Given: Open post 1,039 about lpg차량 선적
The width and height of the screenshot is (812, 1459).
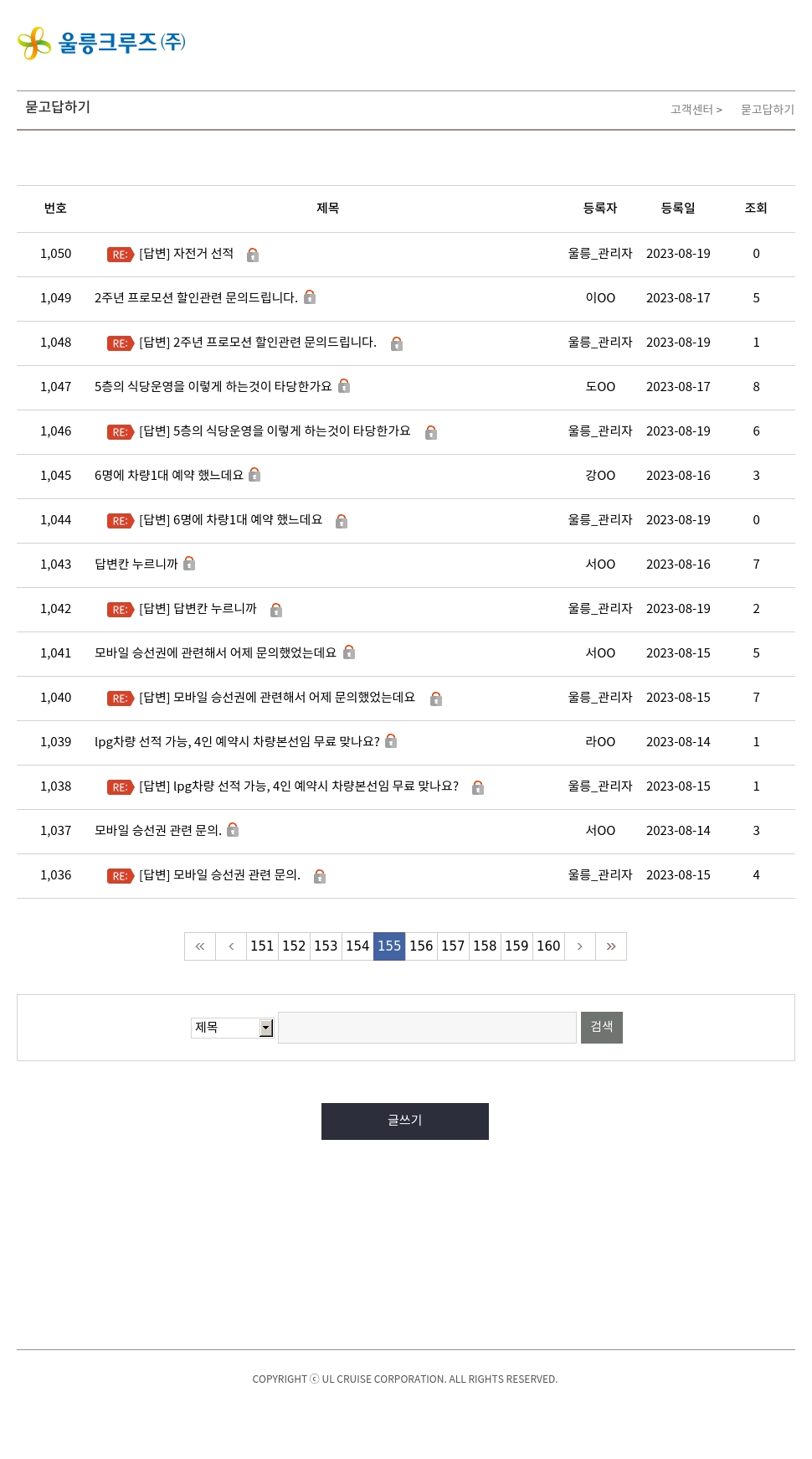Looking at the screenshot, I should [237, 742].
